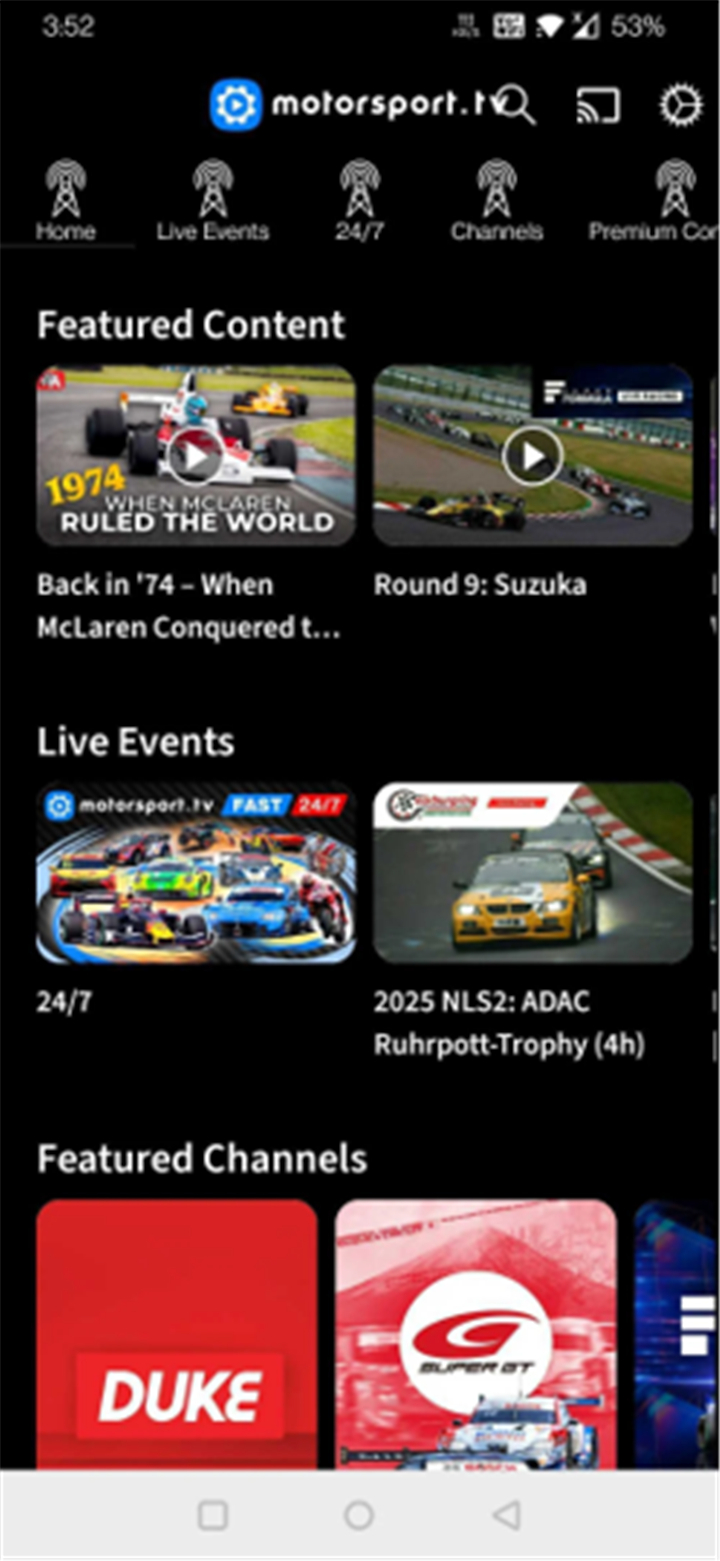Go to the Premium Content tab
Viewport: 720px width, 1561px height.
click(x=654, y=201)
